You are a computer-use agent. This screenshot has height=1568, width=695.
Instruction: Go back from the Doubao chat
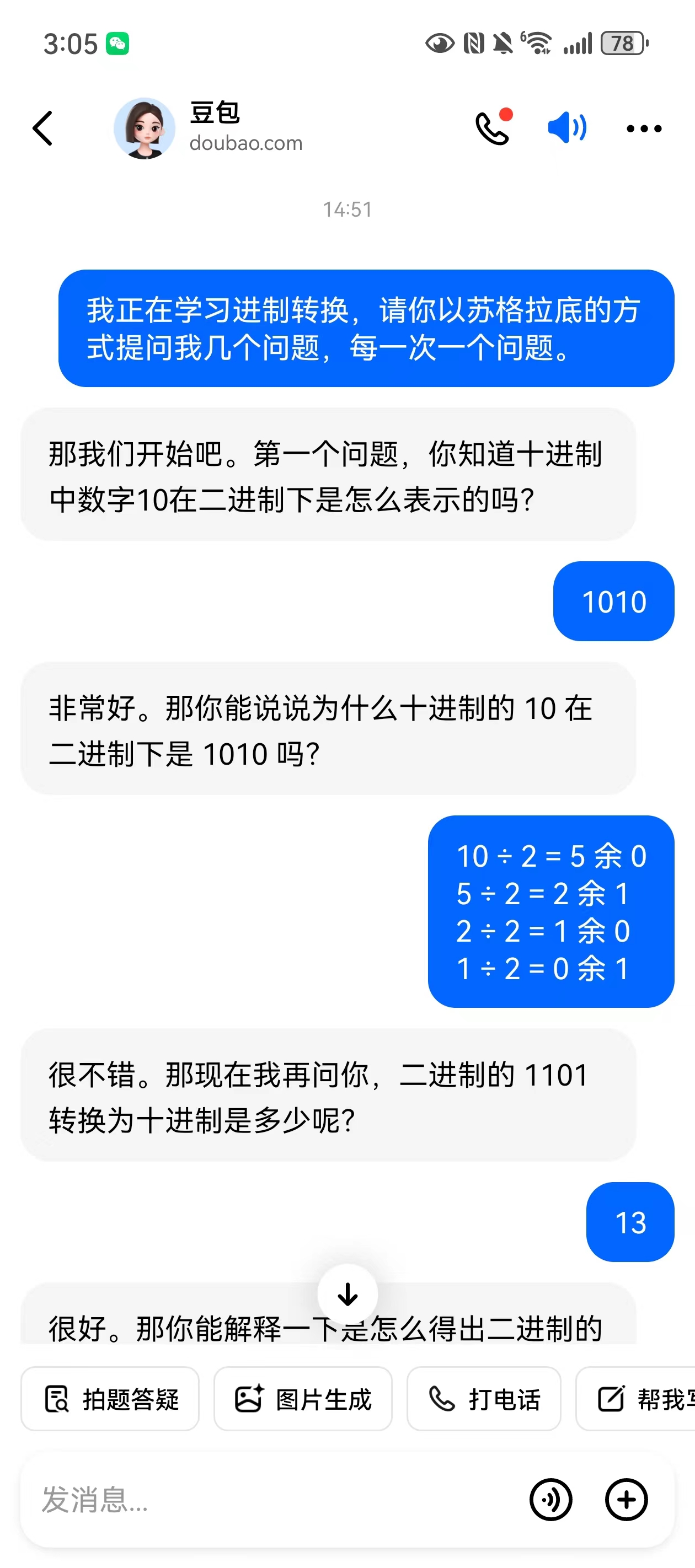tap(42, 128)
